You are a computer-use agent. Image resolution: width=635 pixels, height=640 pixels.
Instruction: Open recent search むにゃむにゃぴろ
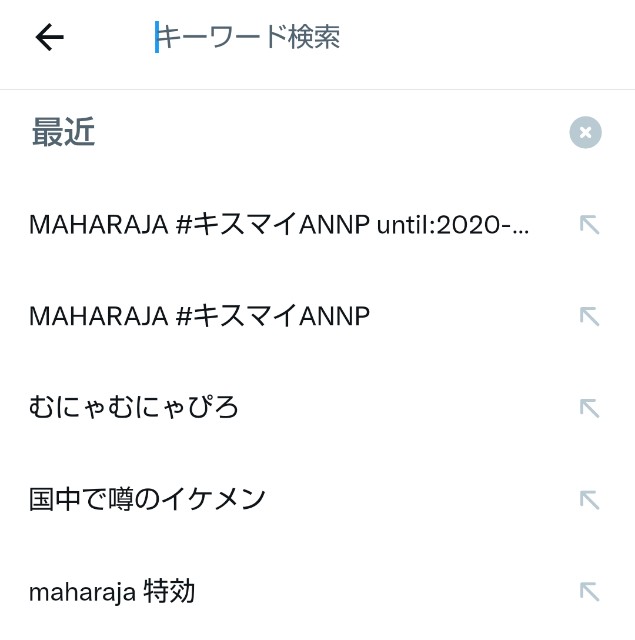(x=134, y=407)
